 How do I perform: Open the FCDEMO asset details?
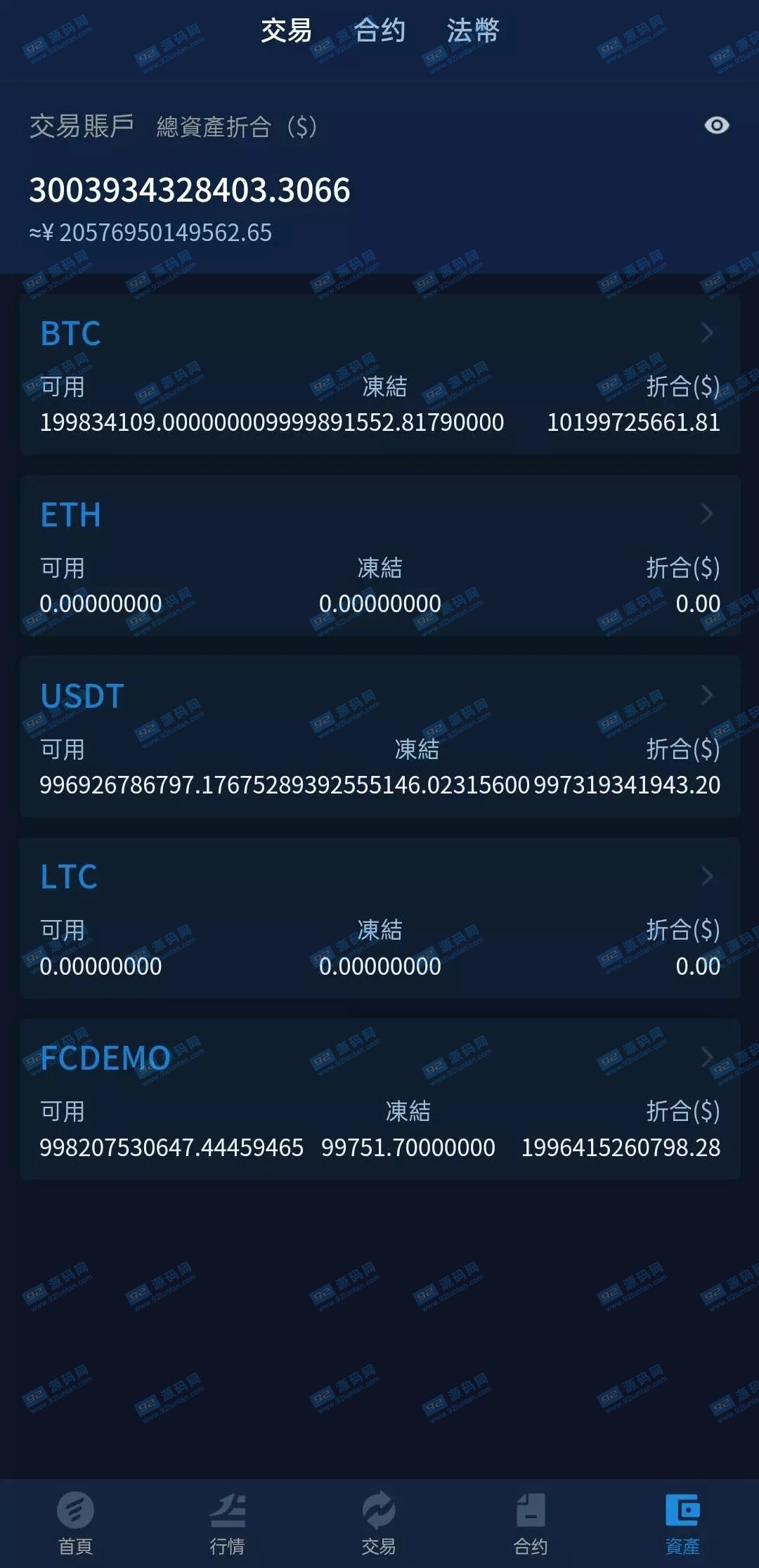click(x=379, y=1099)
